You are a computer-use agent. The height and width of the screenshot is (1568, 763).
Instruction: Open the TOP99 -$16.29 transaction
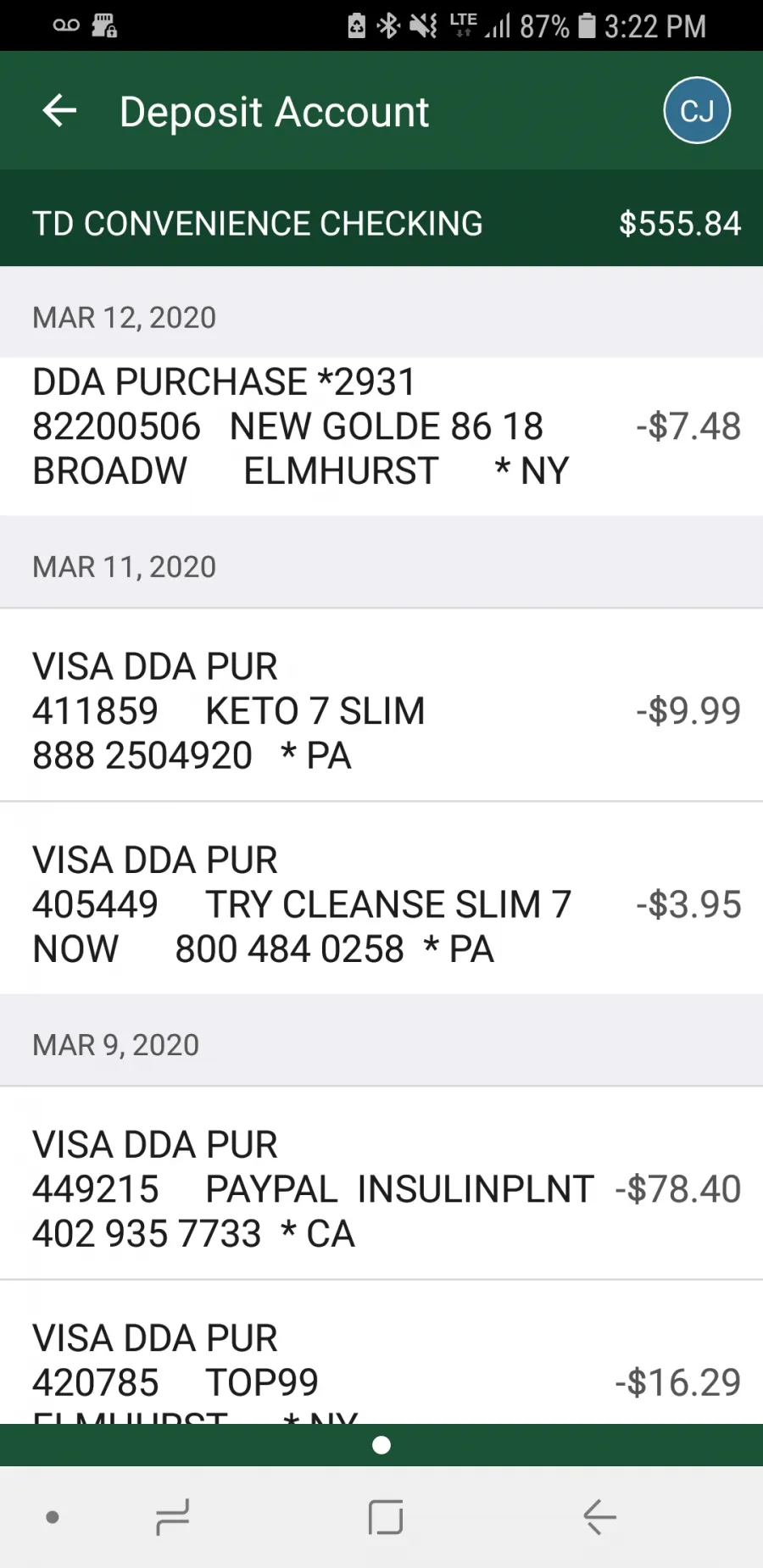point(381,1353)
